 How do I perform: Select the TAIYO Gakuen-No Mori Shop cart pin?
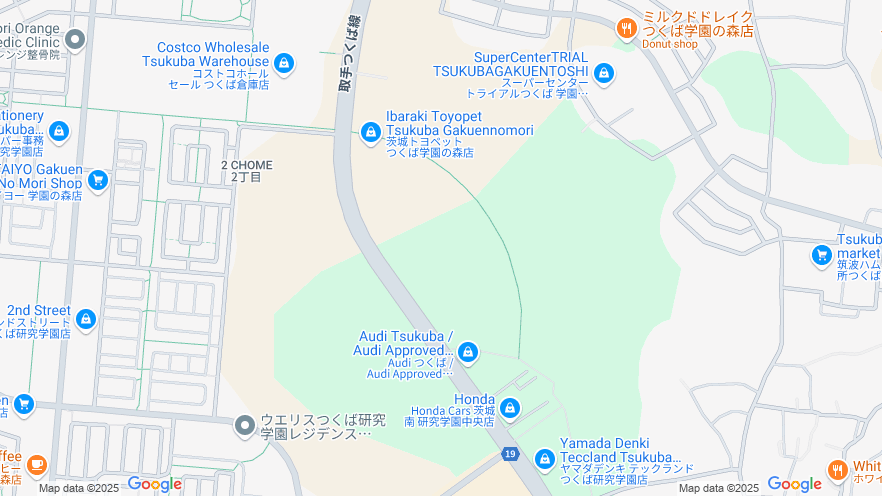coord(98,180)
